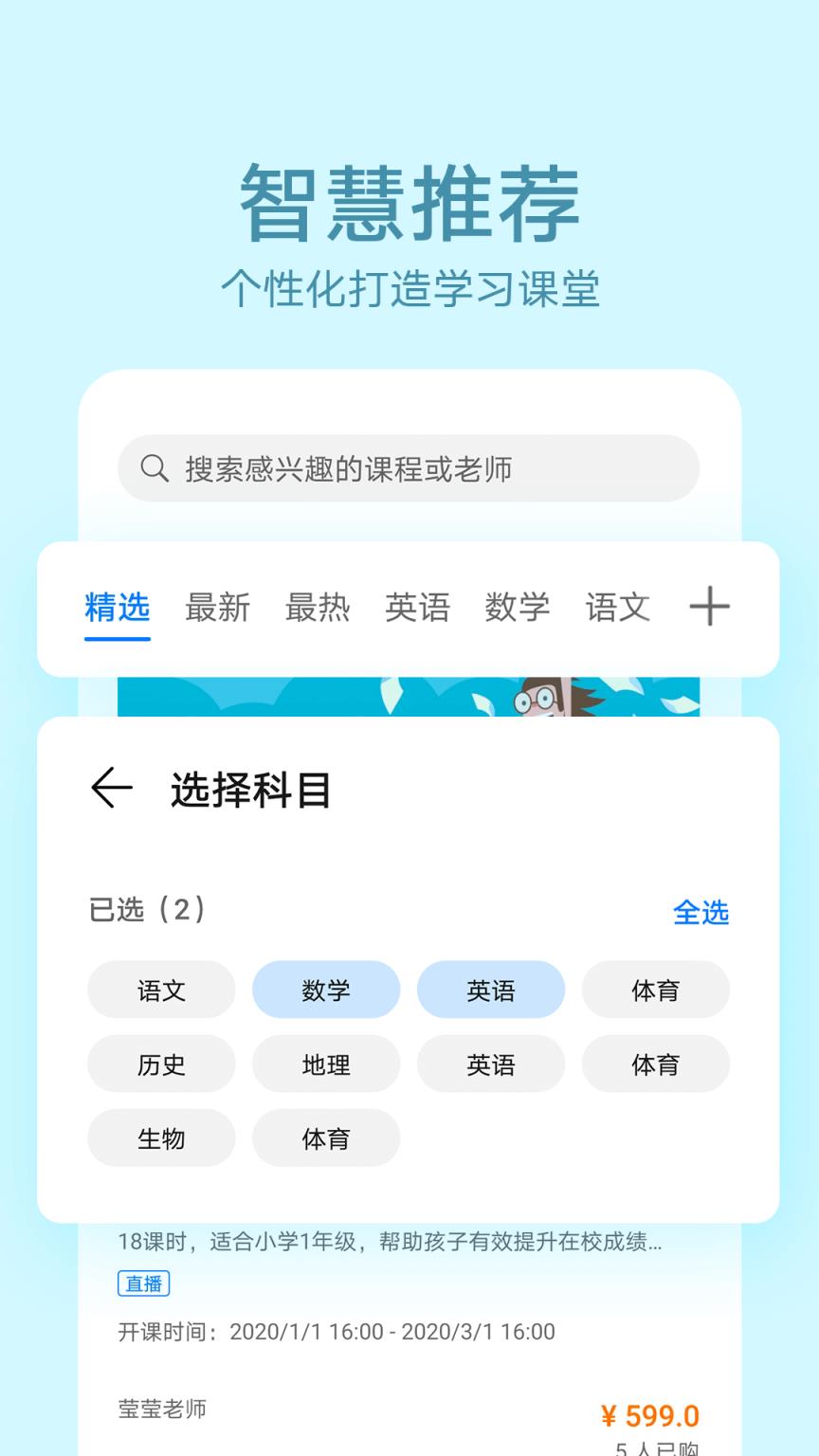Screen dimensions: 819x1456
Task: Deselect the highlighted 英语 subject chip
Action: click(491, 990)
